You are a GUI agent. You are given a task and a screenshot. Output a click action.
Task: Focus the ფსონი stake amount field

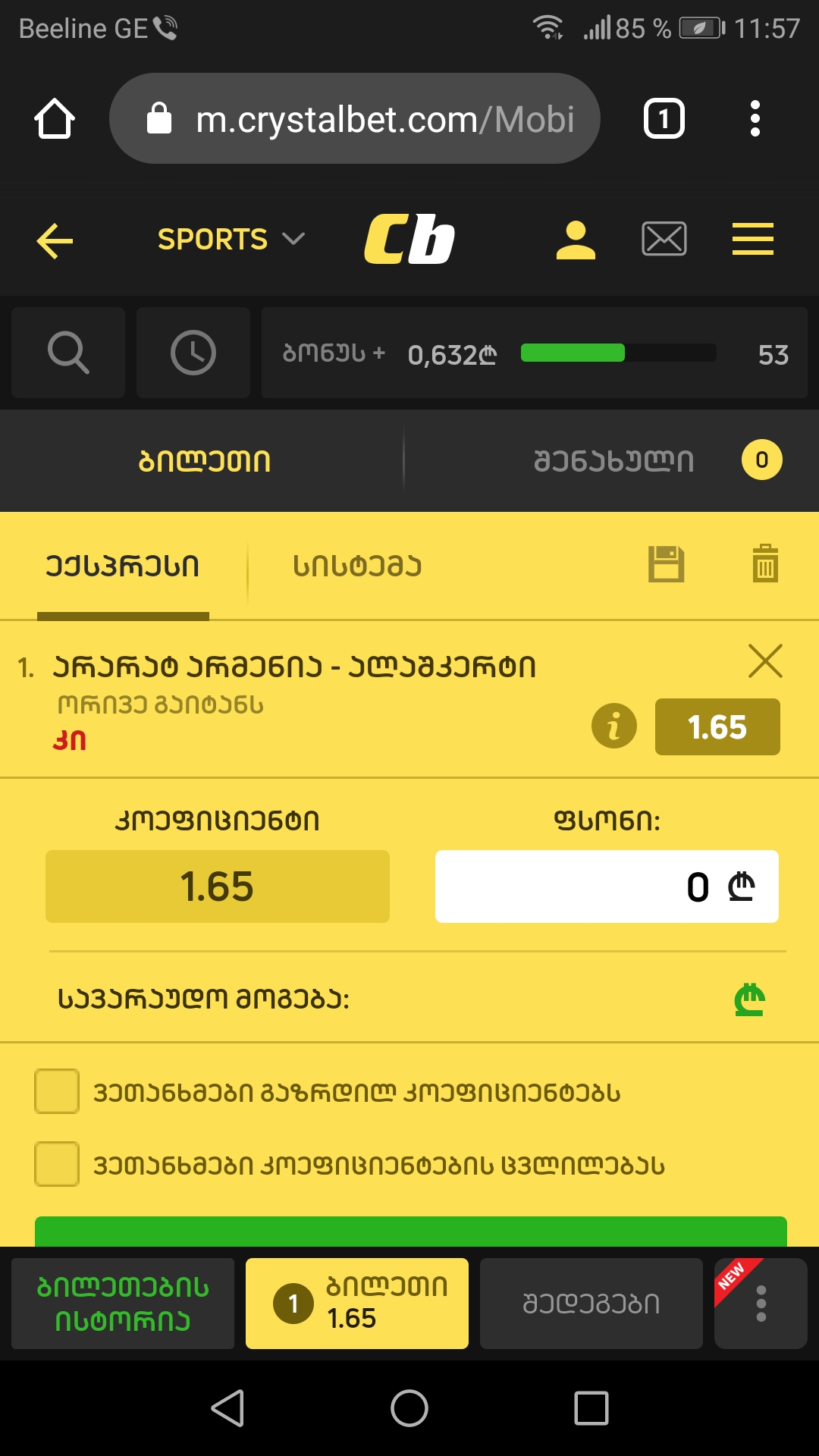pyautogui.click(x=607, y=886)
